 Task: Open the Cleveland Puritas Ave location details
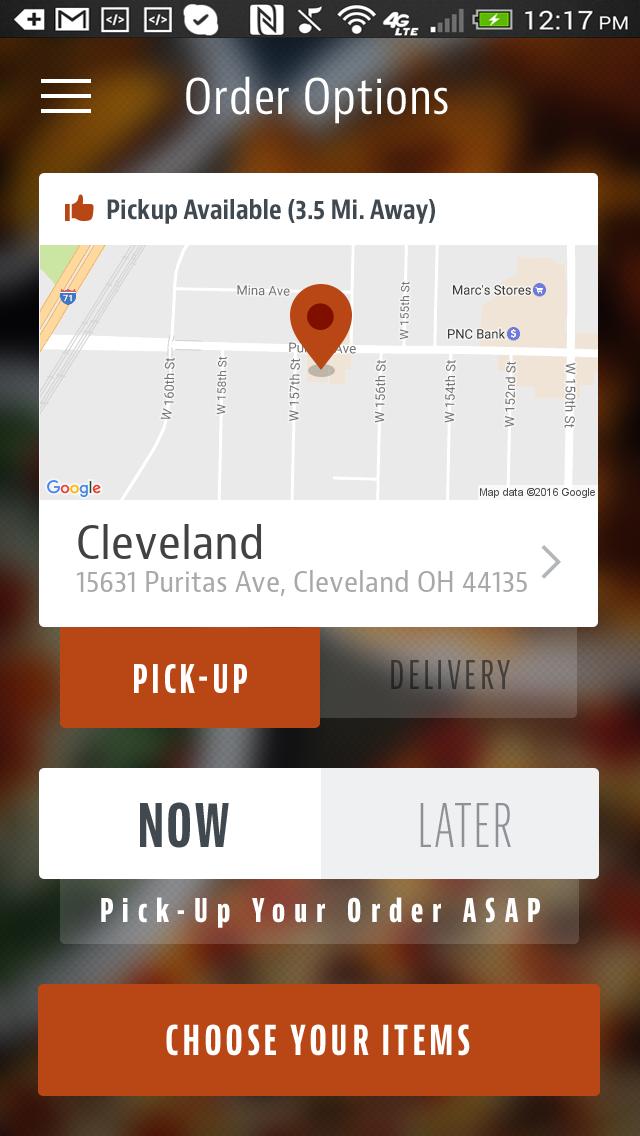(318, 562)
